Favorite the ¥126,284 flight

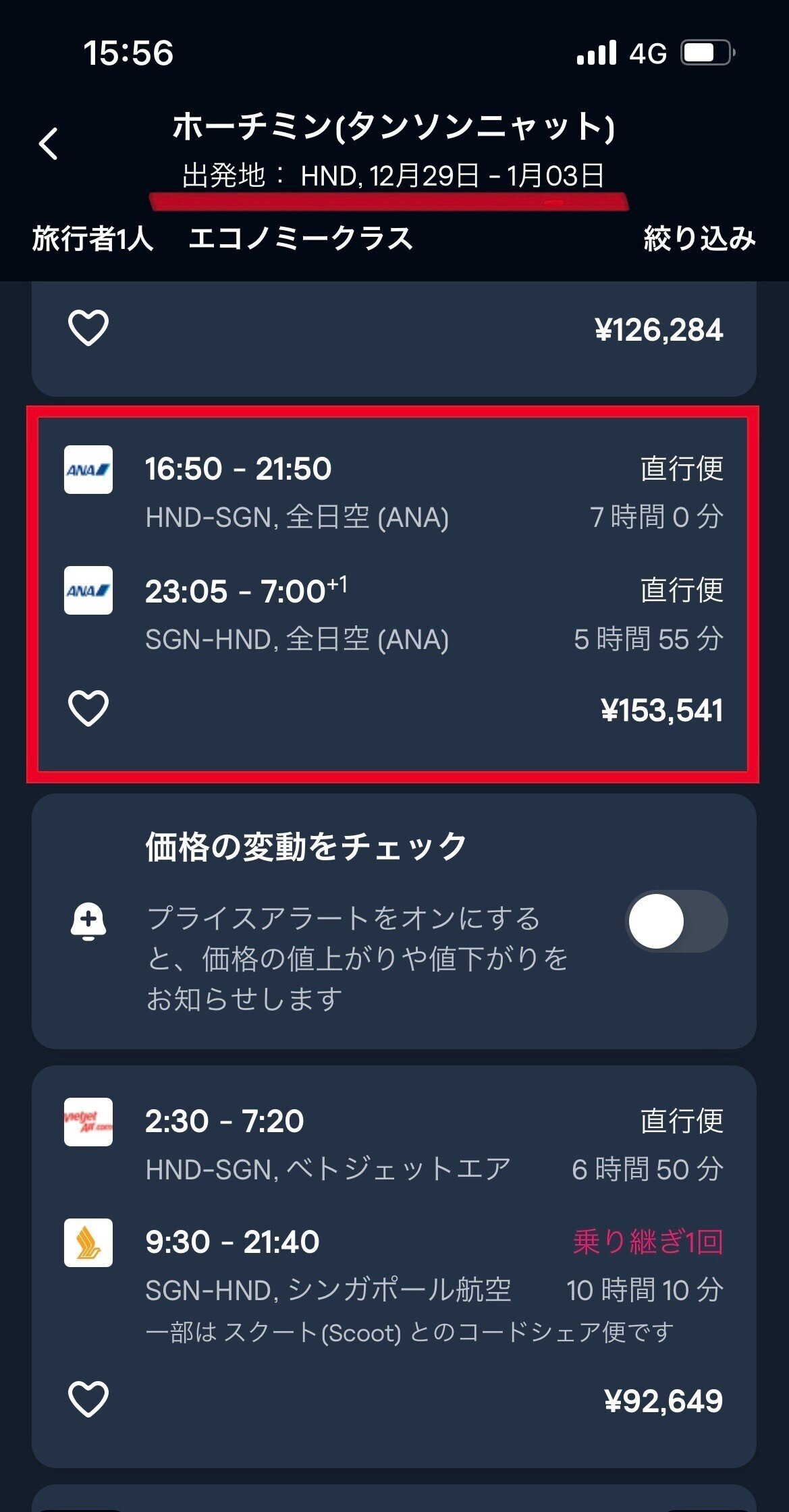(x=88, y=328)
